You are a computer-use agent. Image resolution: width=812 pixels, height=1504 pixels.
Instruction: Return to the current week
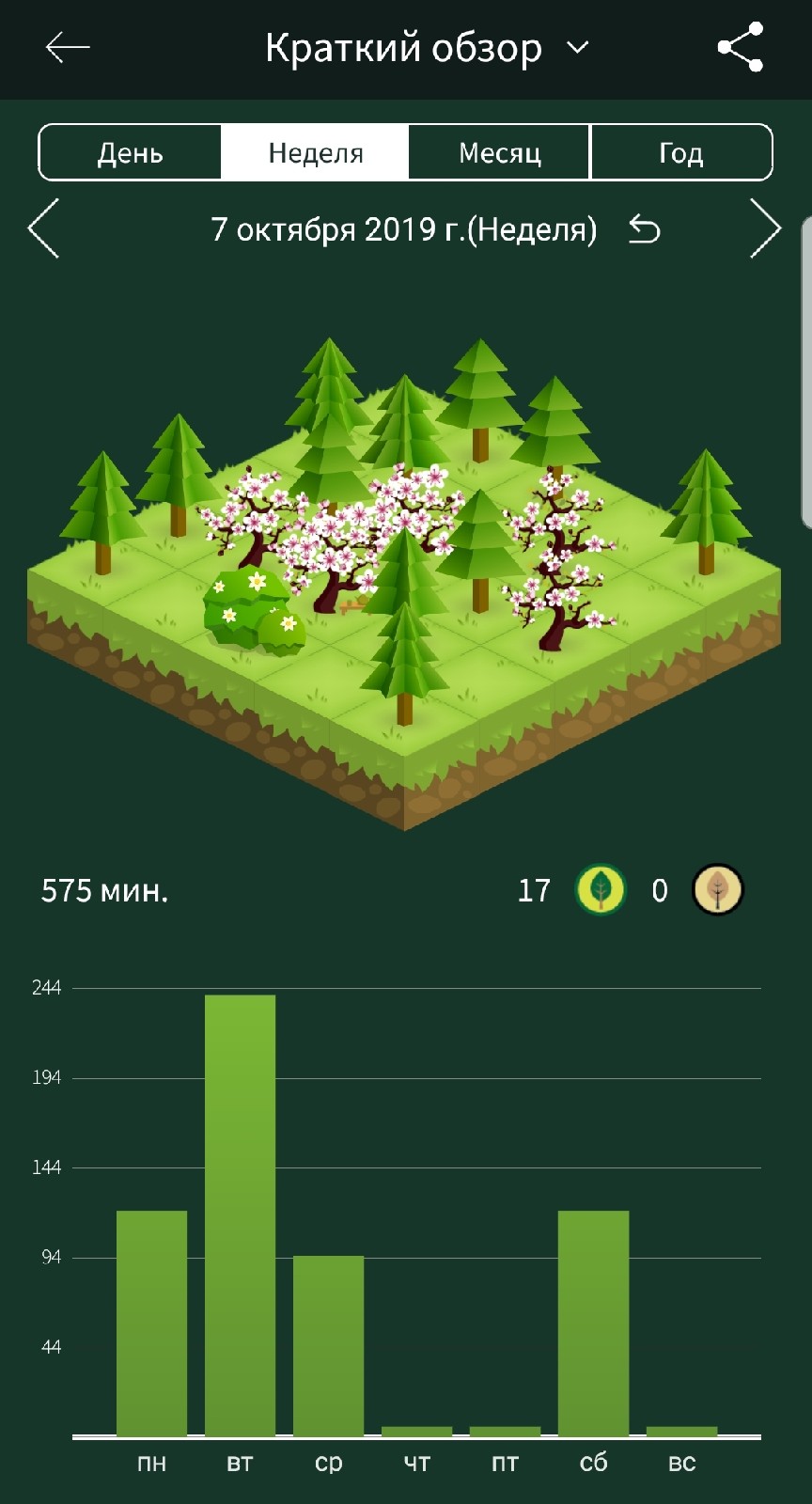coord(645,228)
